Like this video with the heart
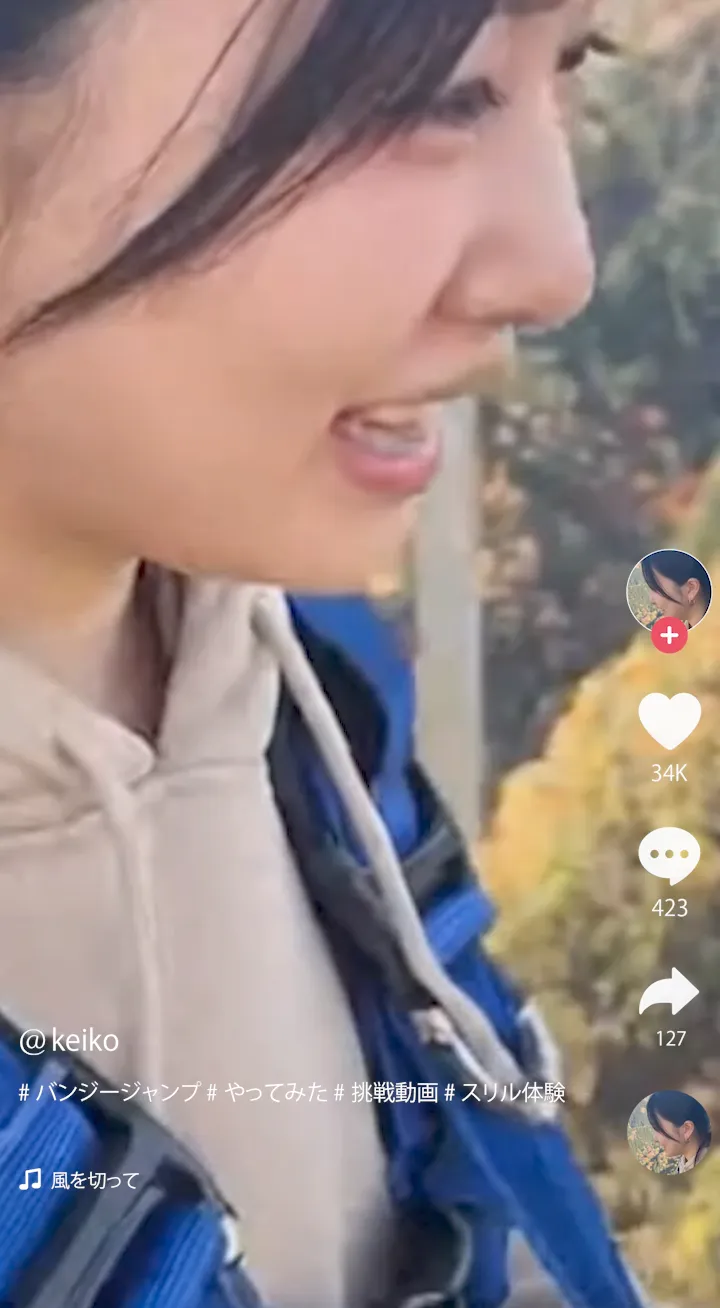 tap(669, 720)
